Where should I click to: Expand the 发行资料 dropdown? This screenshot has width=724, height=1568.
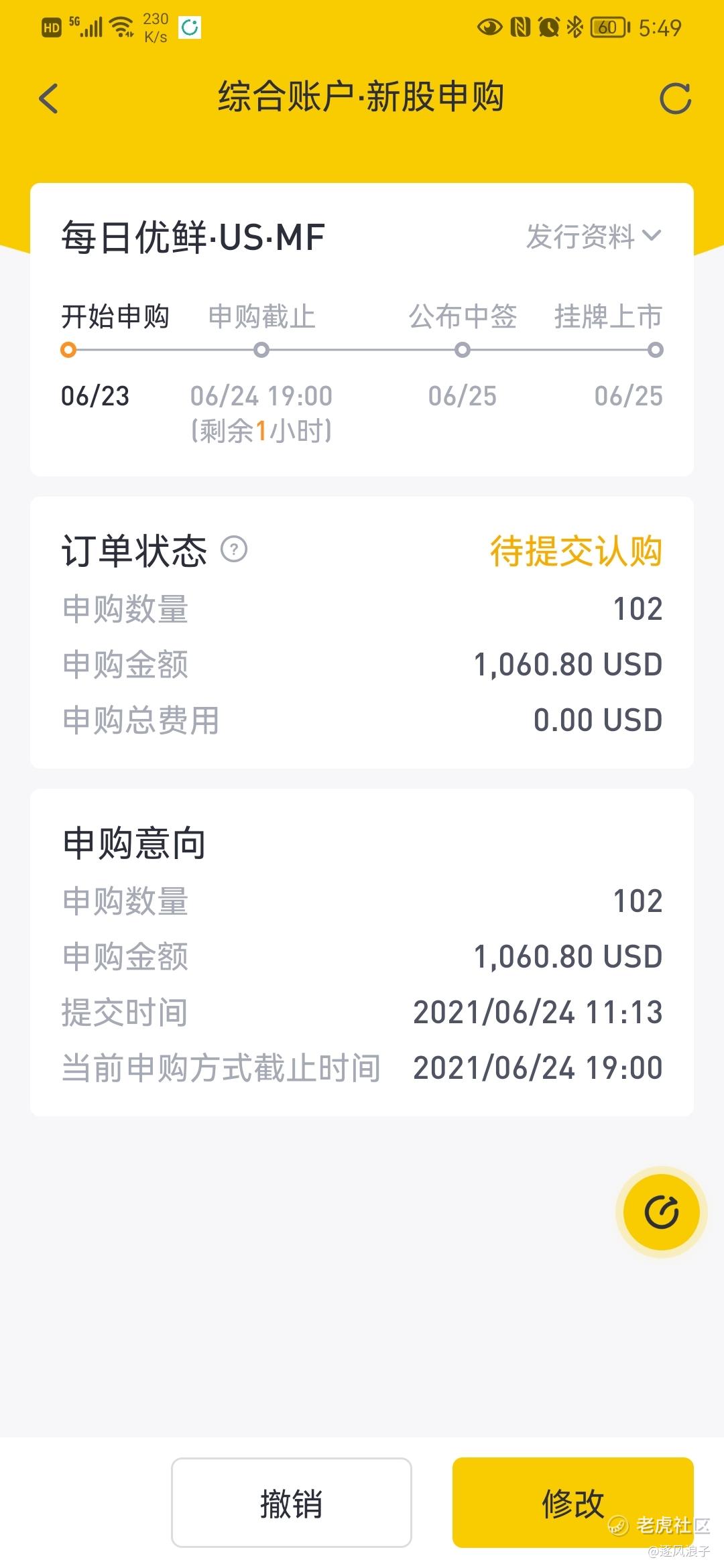point(593,237)
